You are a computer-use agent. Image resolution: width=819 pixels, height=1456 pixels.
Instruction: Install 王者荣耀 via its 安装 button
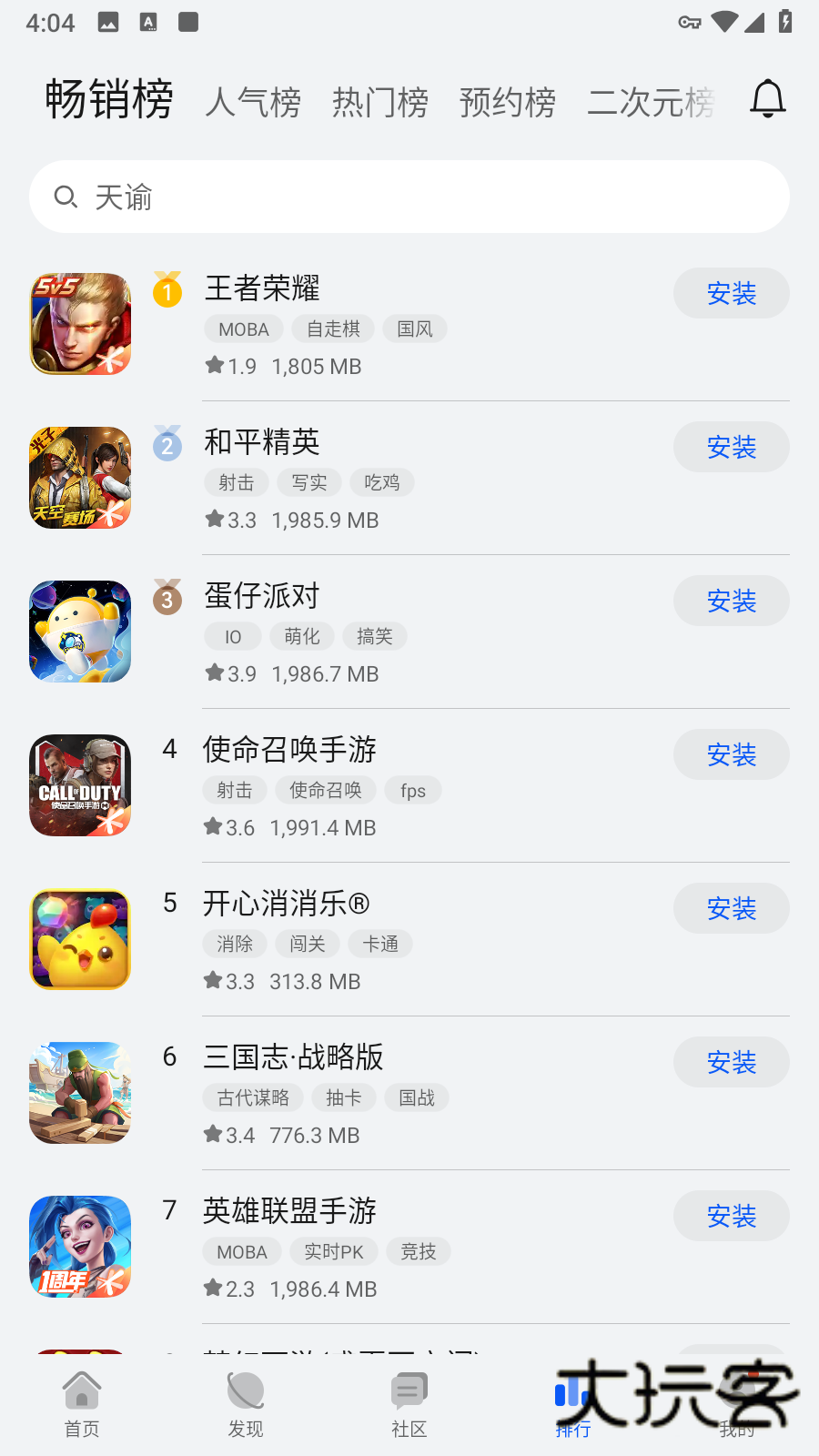[x=731, y=293]
